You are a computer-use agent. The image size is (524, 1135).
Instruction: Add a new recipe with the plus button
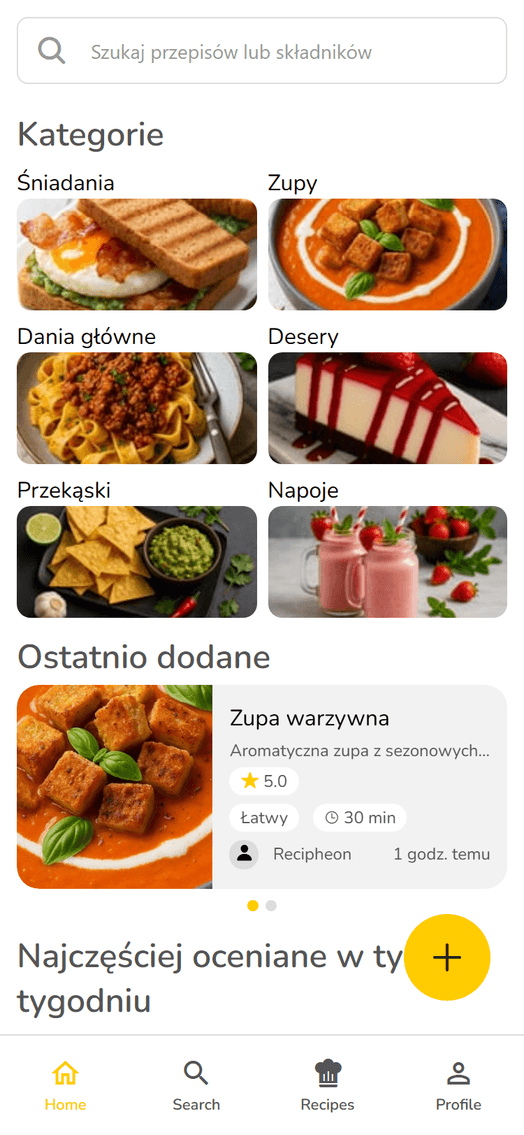pyautogui.click(x=447, y=957)
